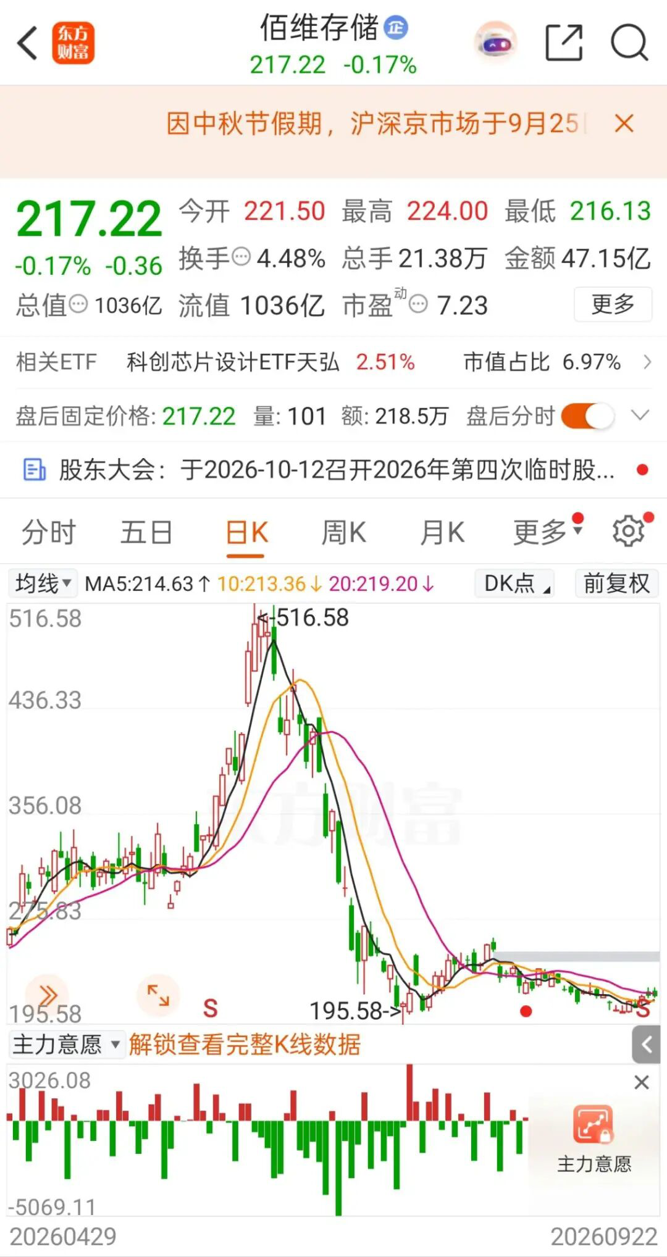Tap 解锁查看完整K线数据 link
Viewport: 667px width, 1257px height.
(244, 1045)
